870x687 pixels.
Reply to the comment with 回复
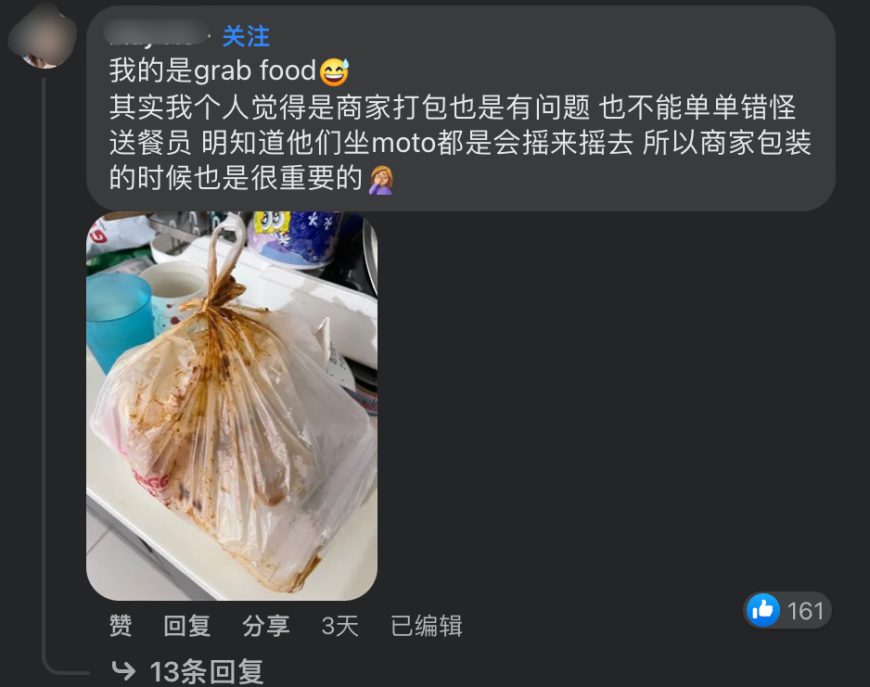point(187,626)
